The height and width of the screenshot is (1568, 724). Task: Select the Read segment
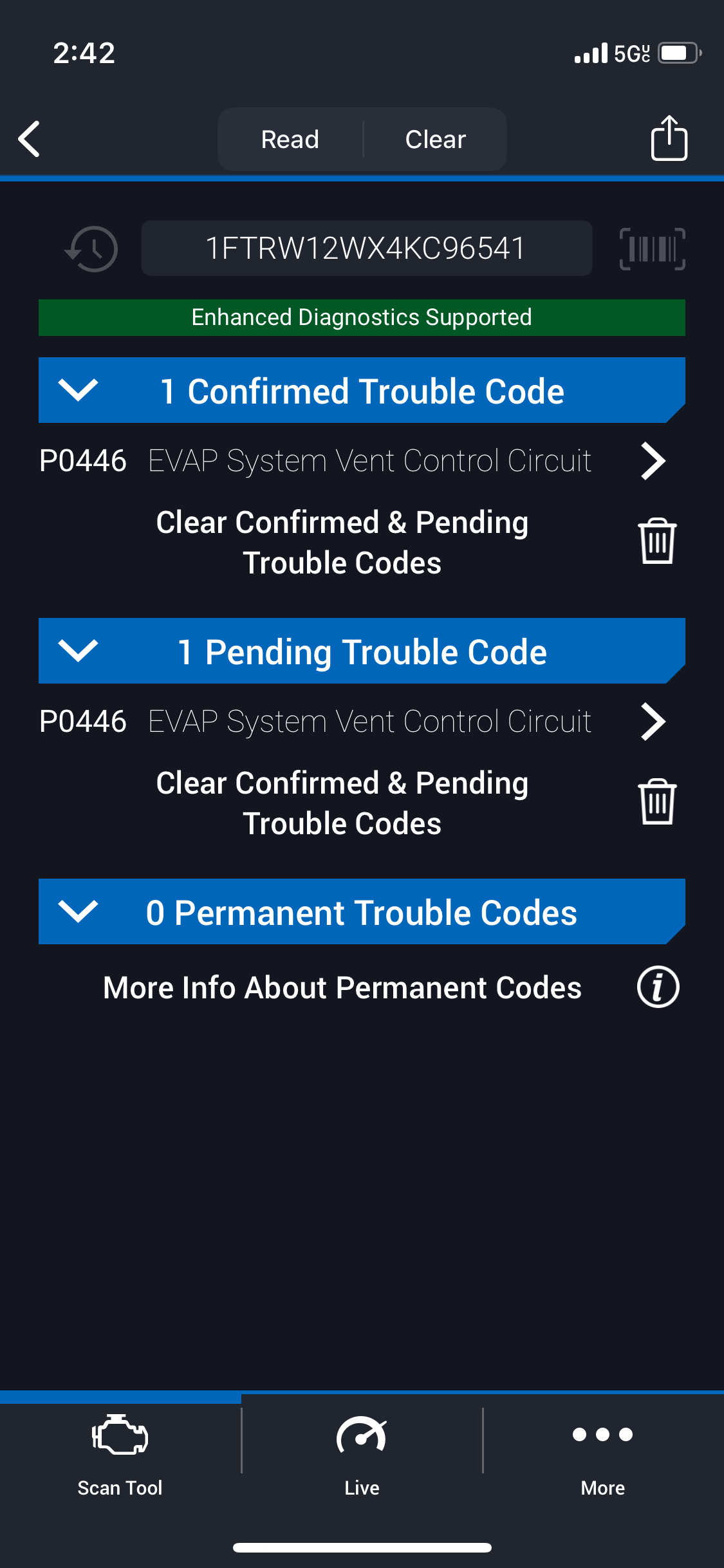[x=290, y=139]
